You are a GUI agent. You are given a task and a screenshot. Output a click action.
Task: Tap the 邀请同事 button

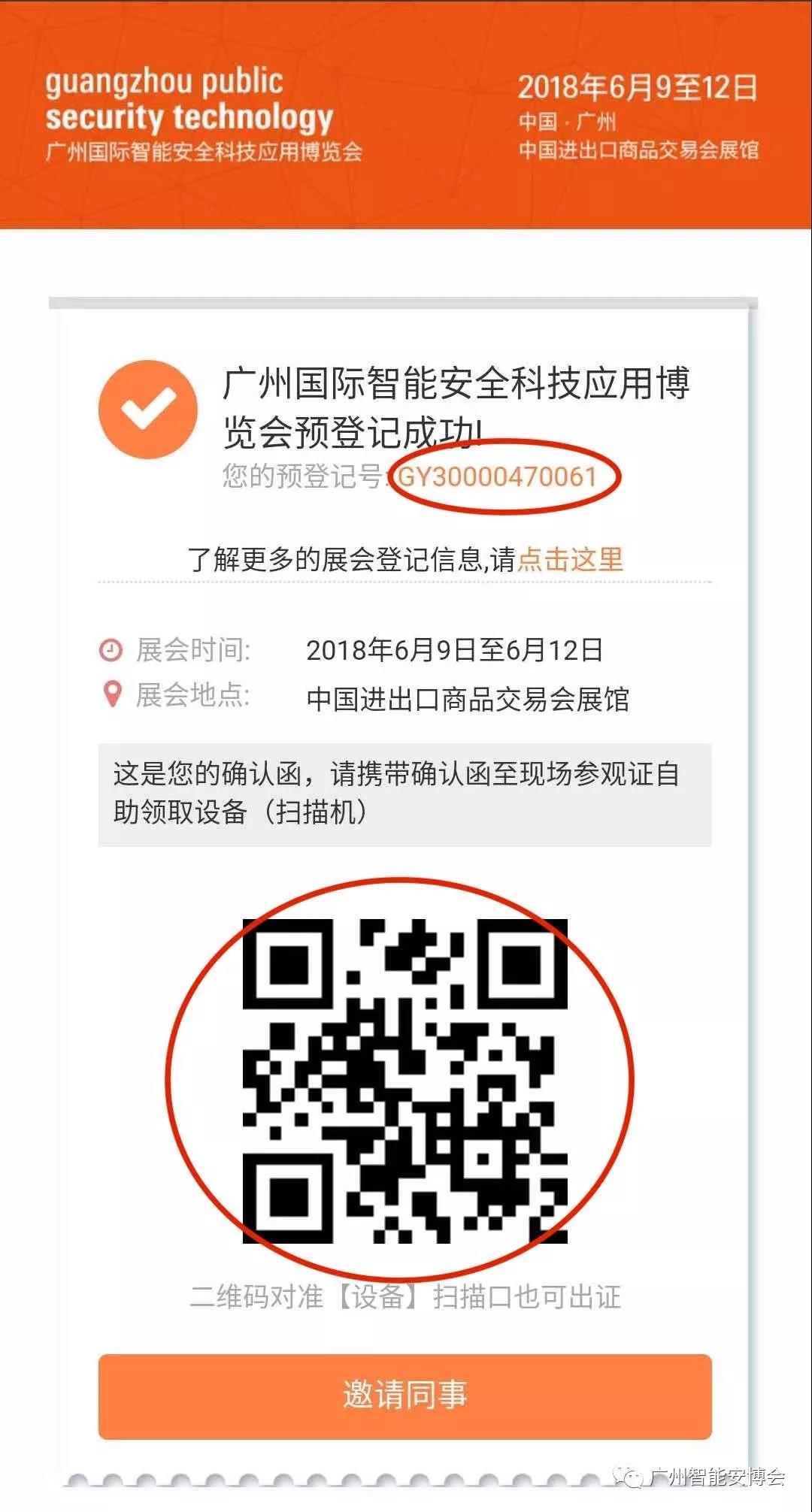[x=404, y=1396]
